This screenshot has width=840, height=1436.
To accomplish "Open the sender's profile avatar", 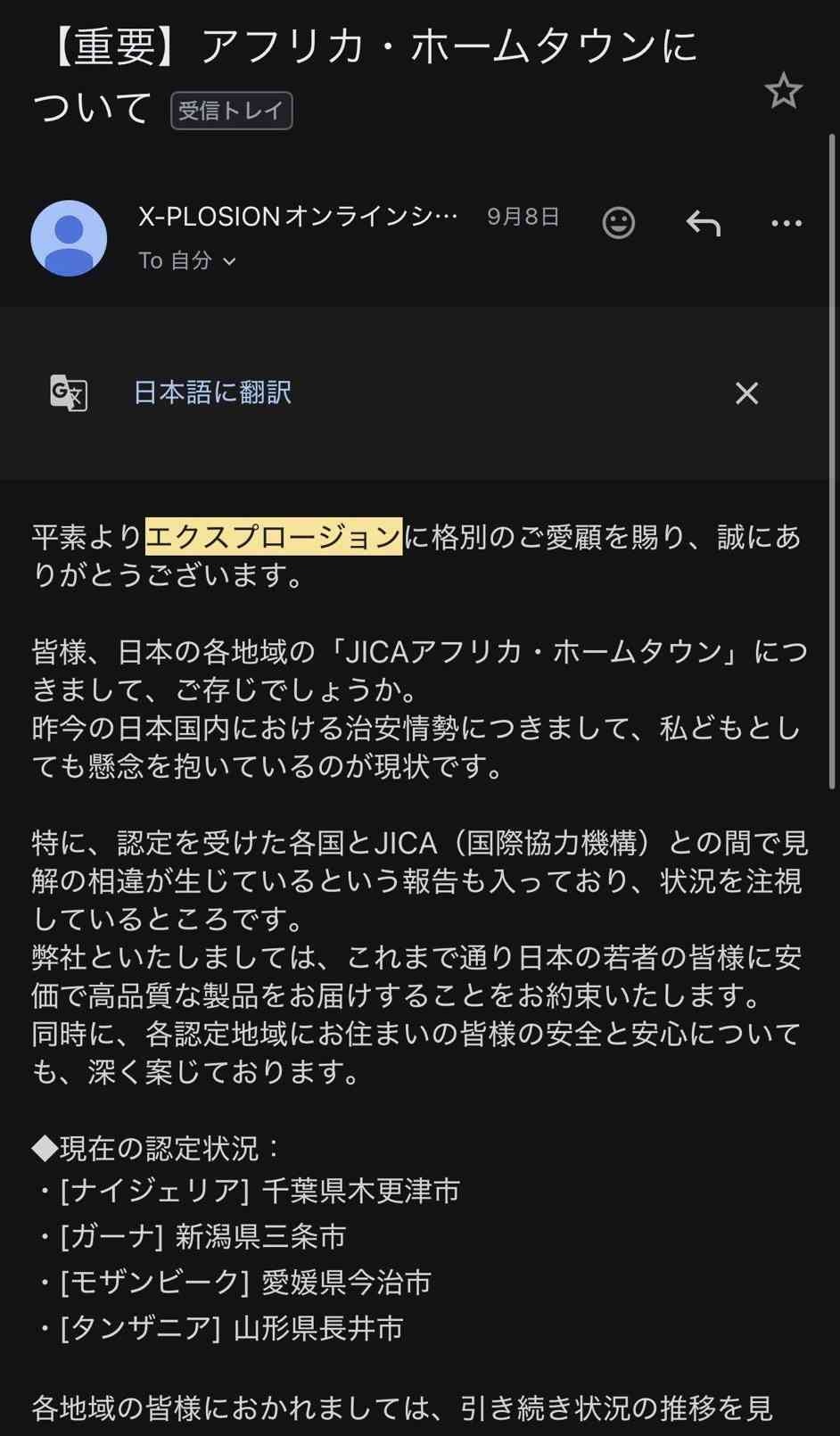I will (x=69, y=238).
